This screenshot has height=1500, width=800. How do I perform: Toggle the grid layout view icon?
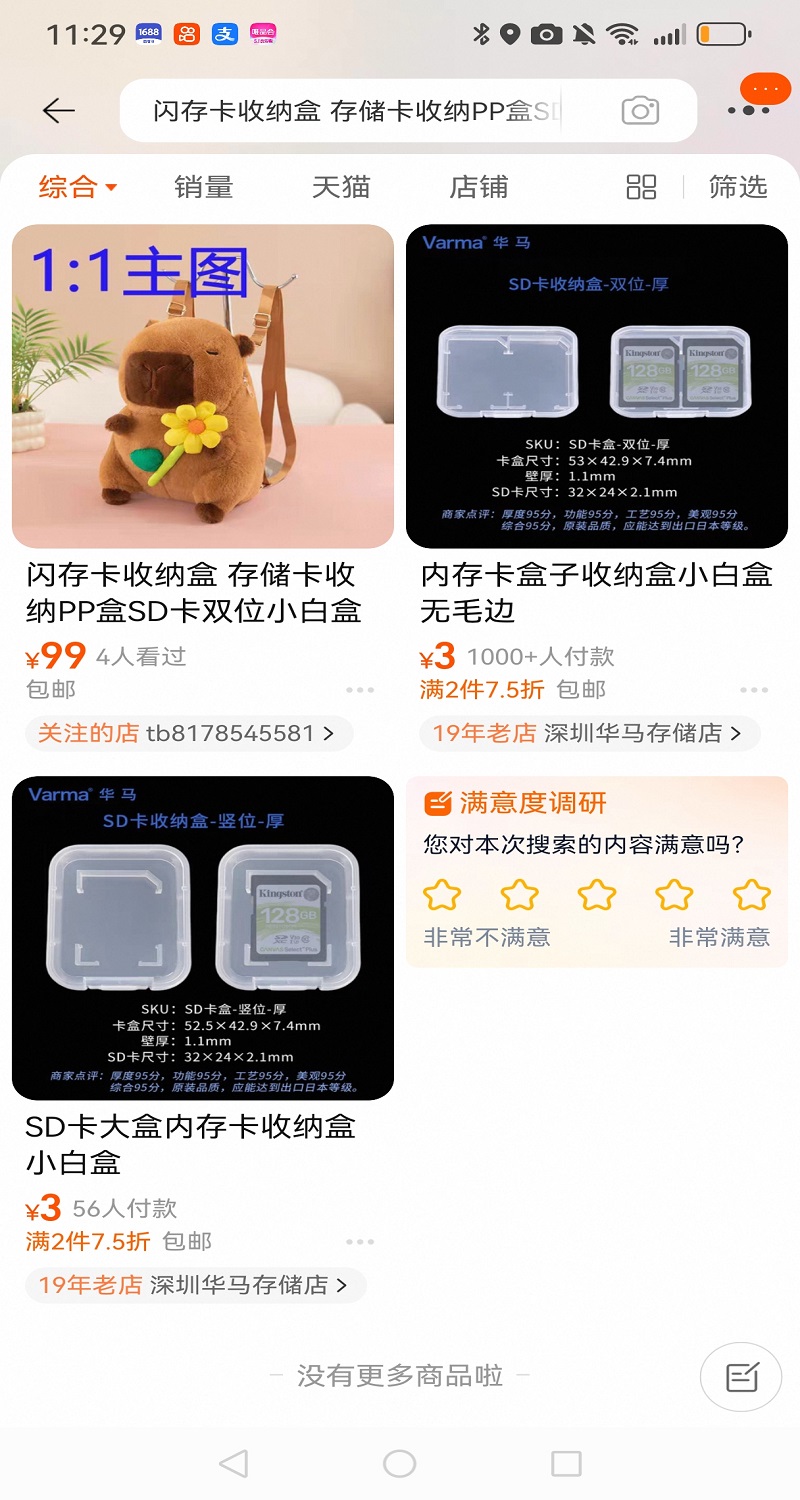[641, 187]
